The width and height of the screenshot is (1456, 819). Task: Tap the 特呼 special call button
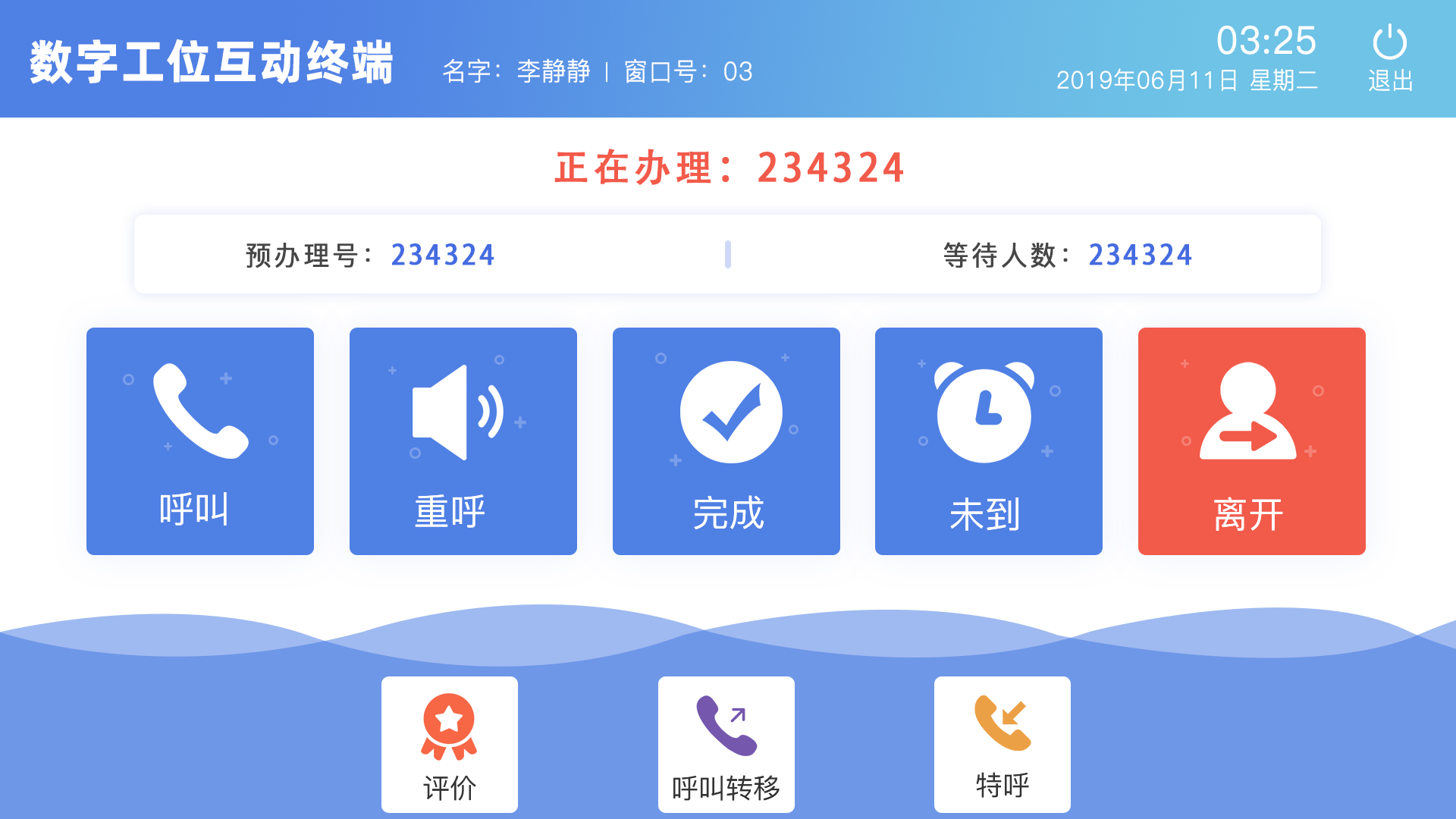(x=1002, y=744)
